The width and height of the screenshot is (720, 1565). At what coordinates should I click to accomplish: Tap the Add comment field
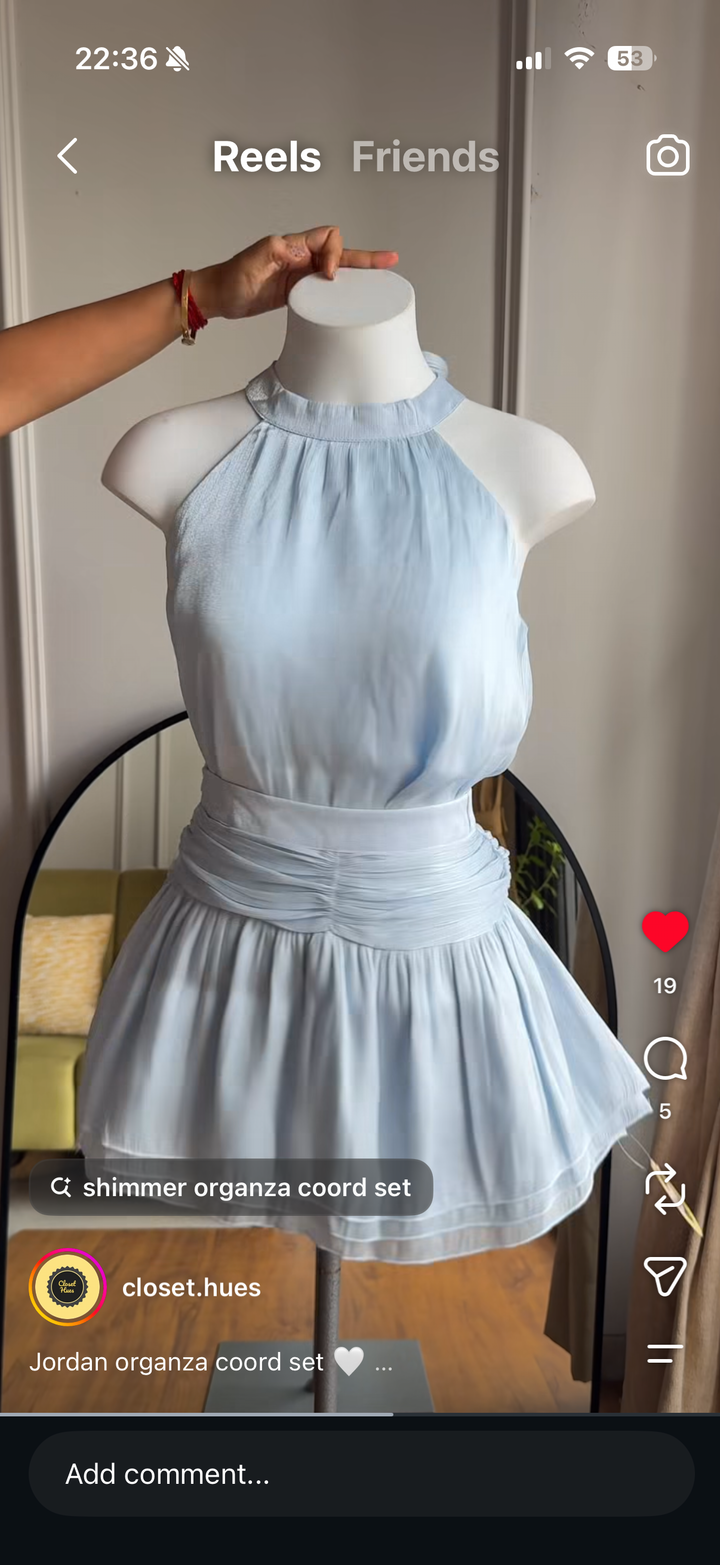pos(361,1474)
